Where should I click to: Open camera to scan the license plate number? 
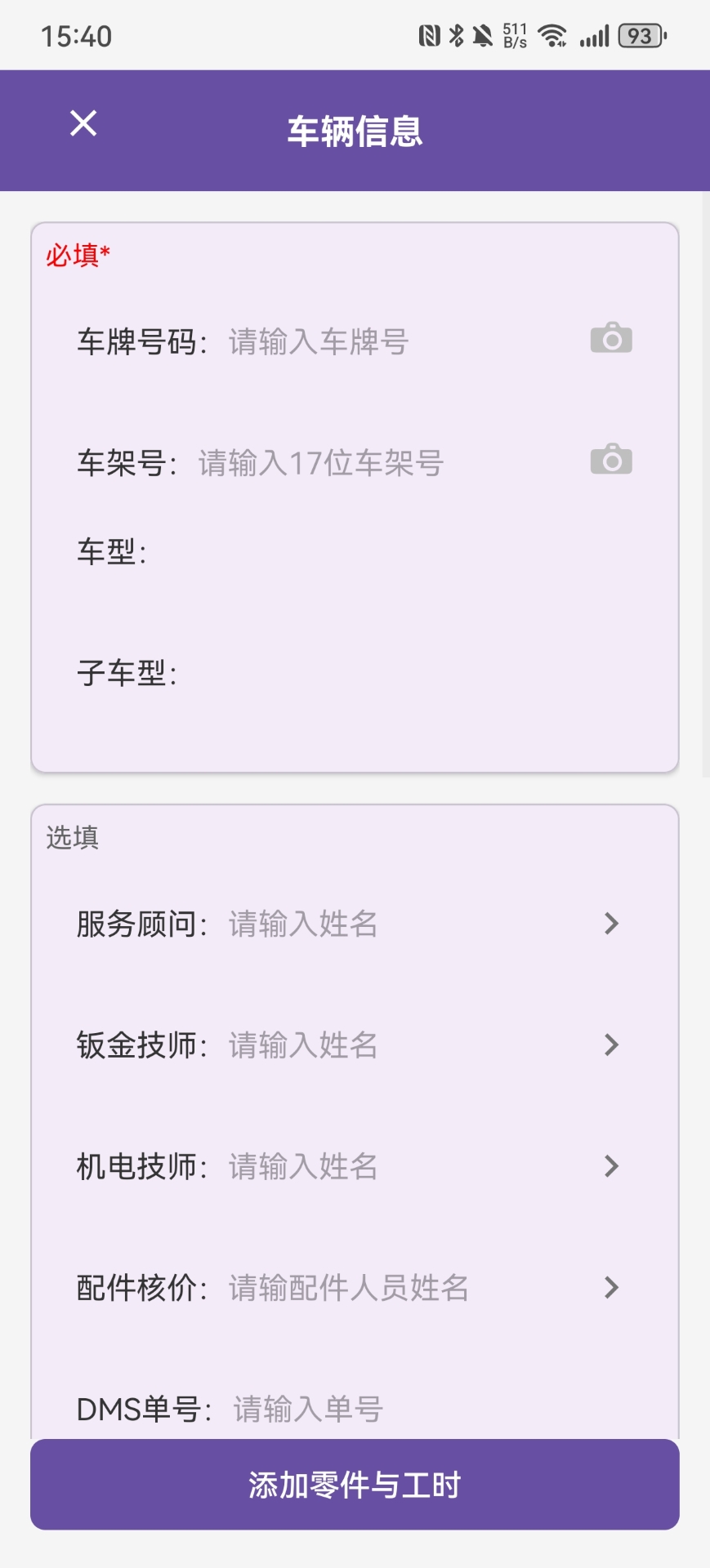[x=610, y=337]
